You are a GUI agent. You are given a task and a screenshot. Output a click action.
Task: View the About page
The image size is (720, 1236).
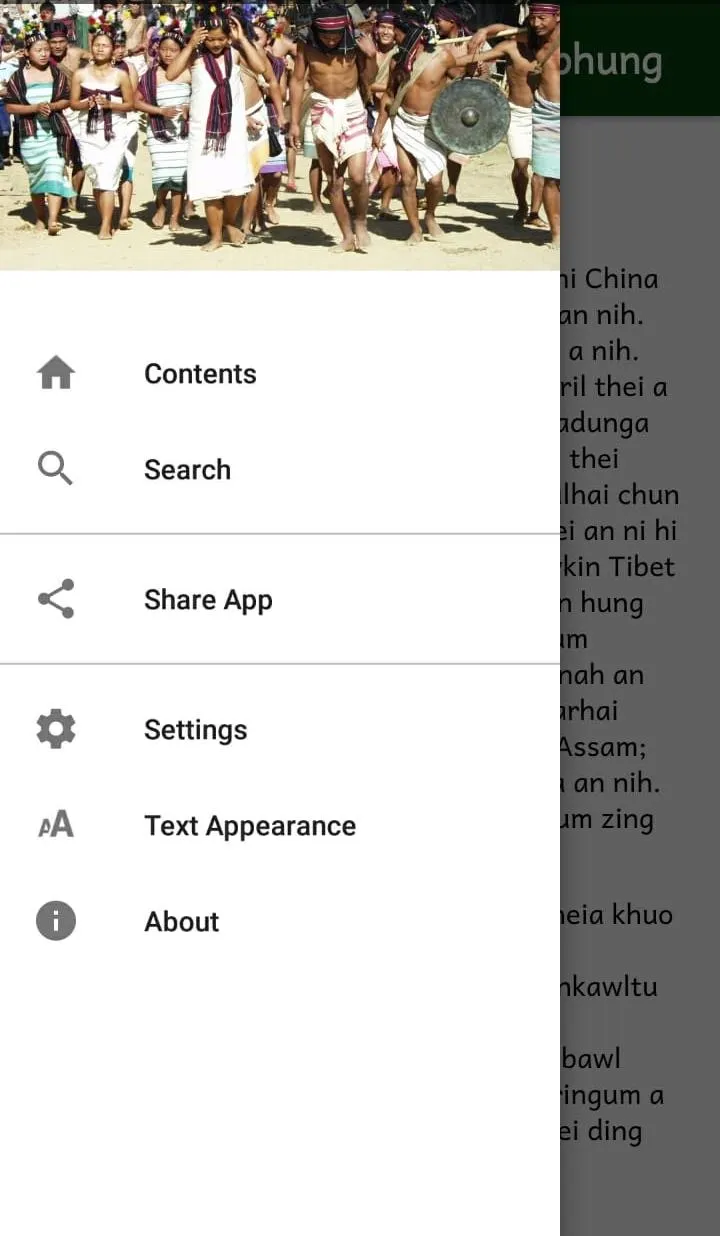click(181, 922)
